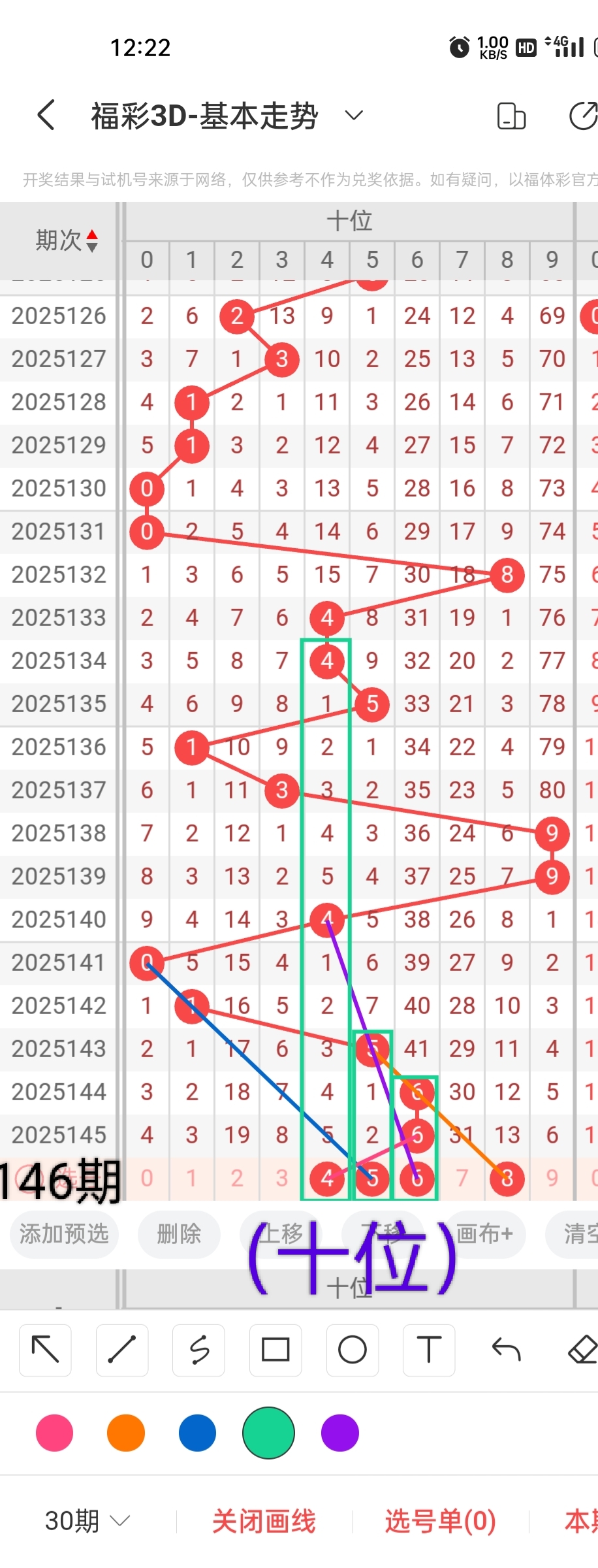The image size is (598, 1568).
Task: Pick the pink drawing color
Action: (x=55, y=1433)
